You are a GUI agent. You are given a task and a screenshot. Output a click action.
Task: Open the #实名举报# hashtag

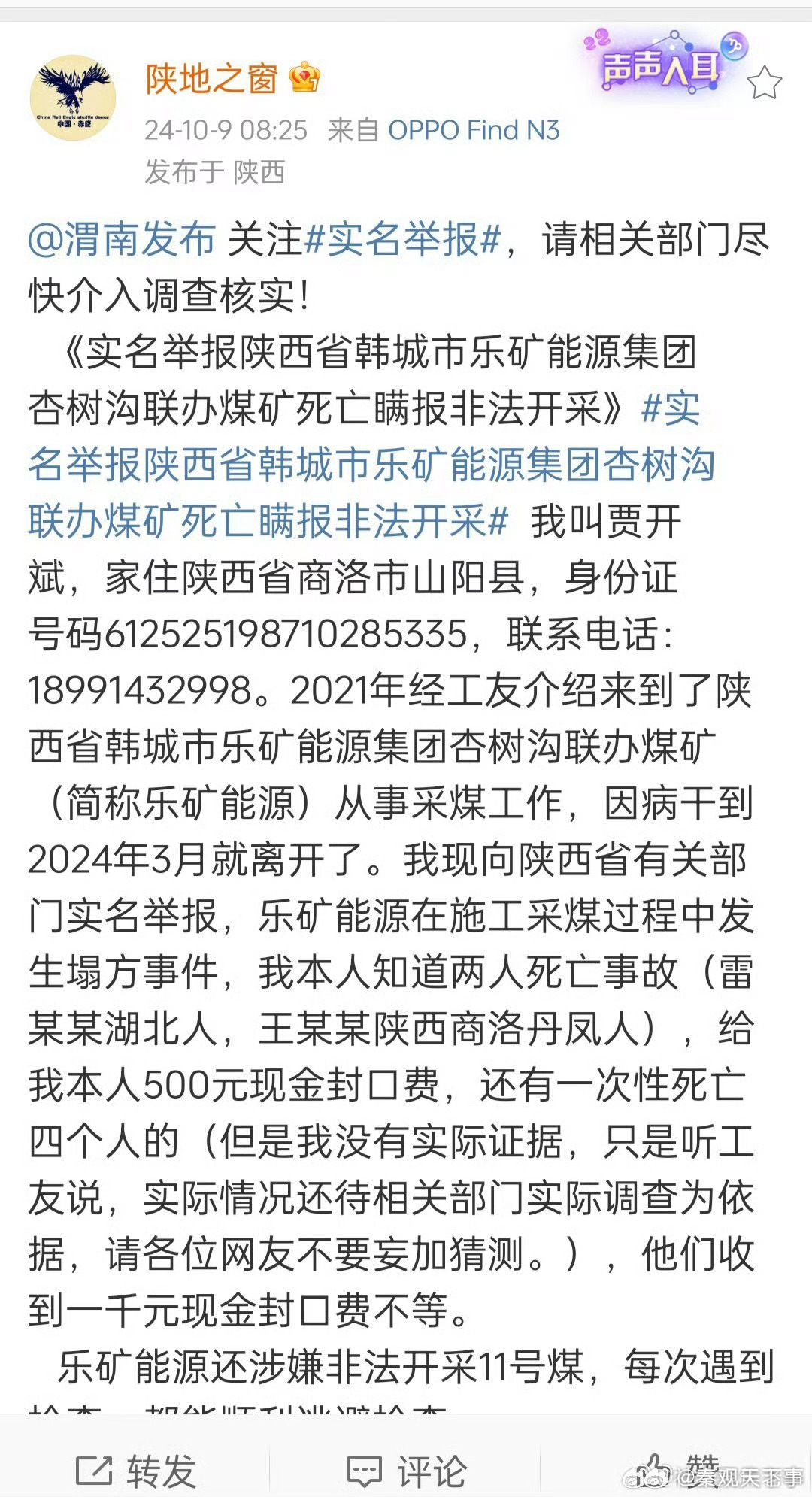[x=403, y=240]
